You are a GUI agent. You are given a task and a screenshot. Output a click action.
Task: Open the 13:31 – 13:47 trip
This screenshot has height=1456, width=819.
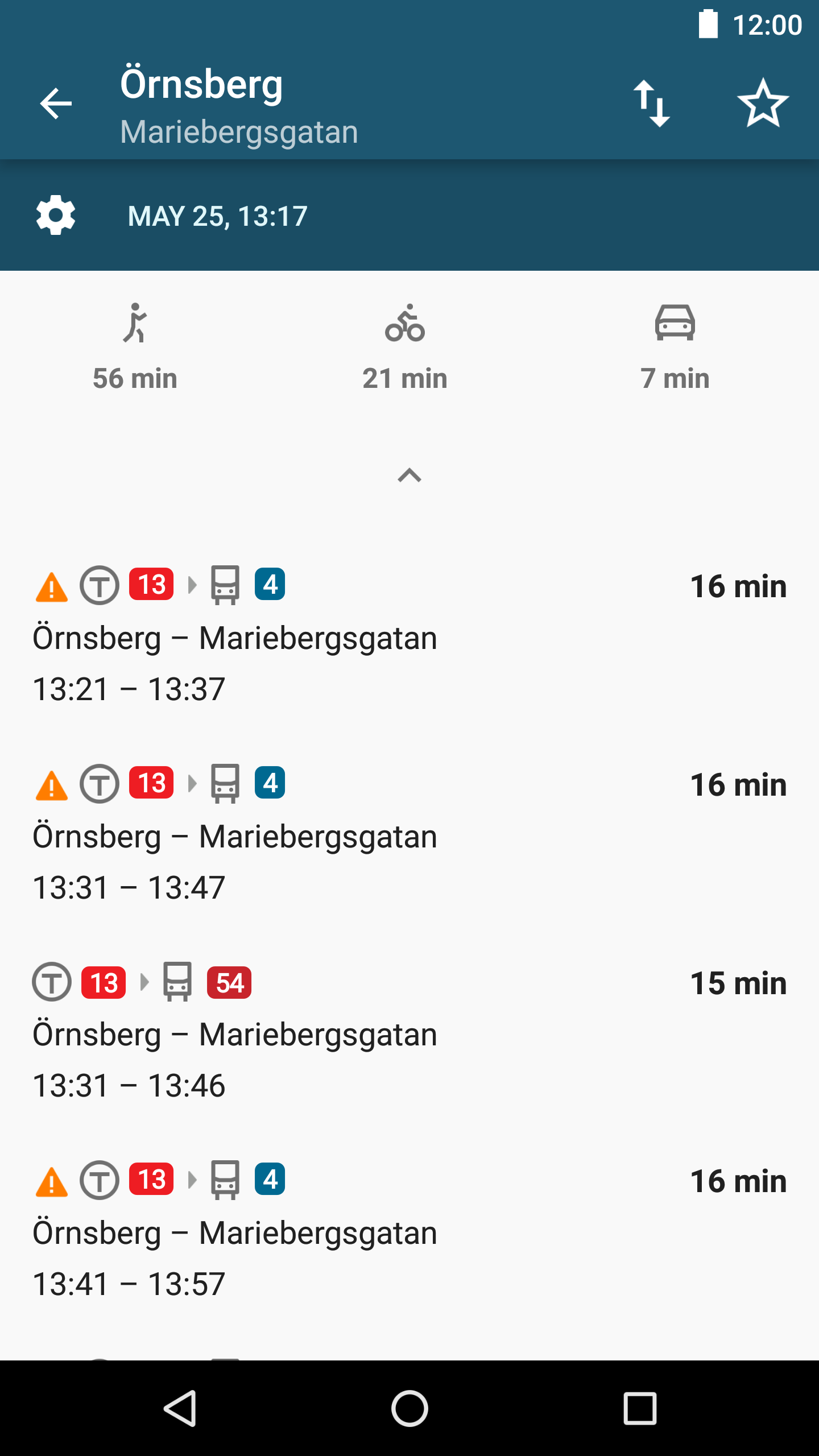[409, 835]
